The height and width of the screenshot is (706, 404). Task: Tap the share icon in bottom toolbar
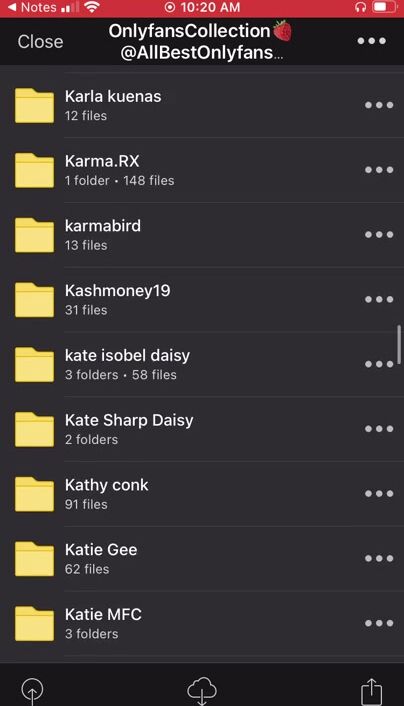click(x=372, y=691)
